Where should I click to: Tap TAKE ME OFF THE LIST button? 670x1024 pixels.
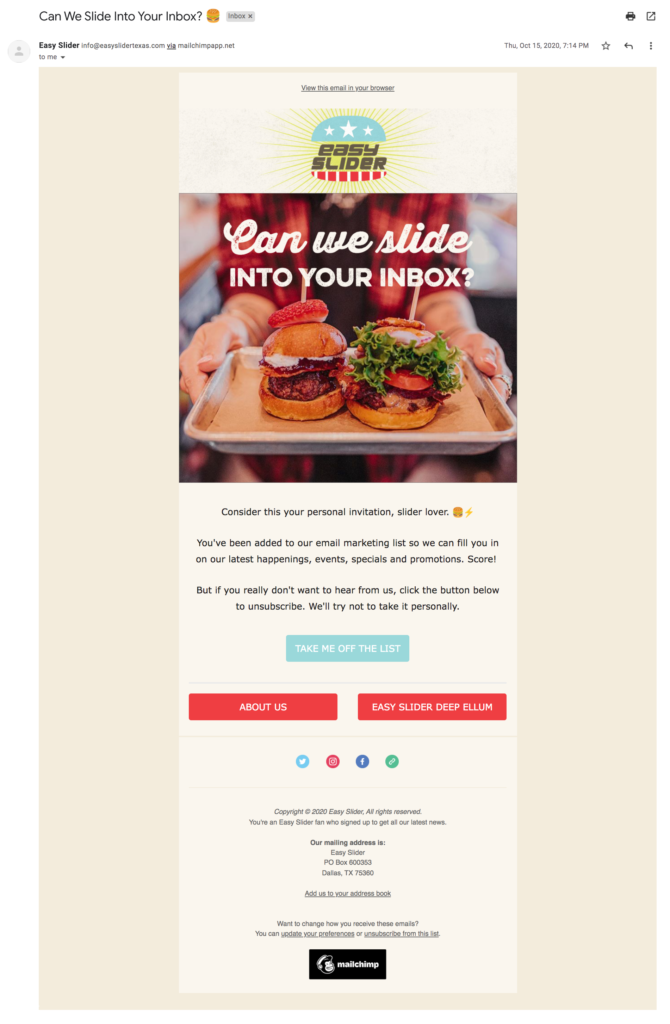pyautogui.click(x=347, y=648)
